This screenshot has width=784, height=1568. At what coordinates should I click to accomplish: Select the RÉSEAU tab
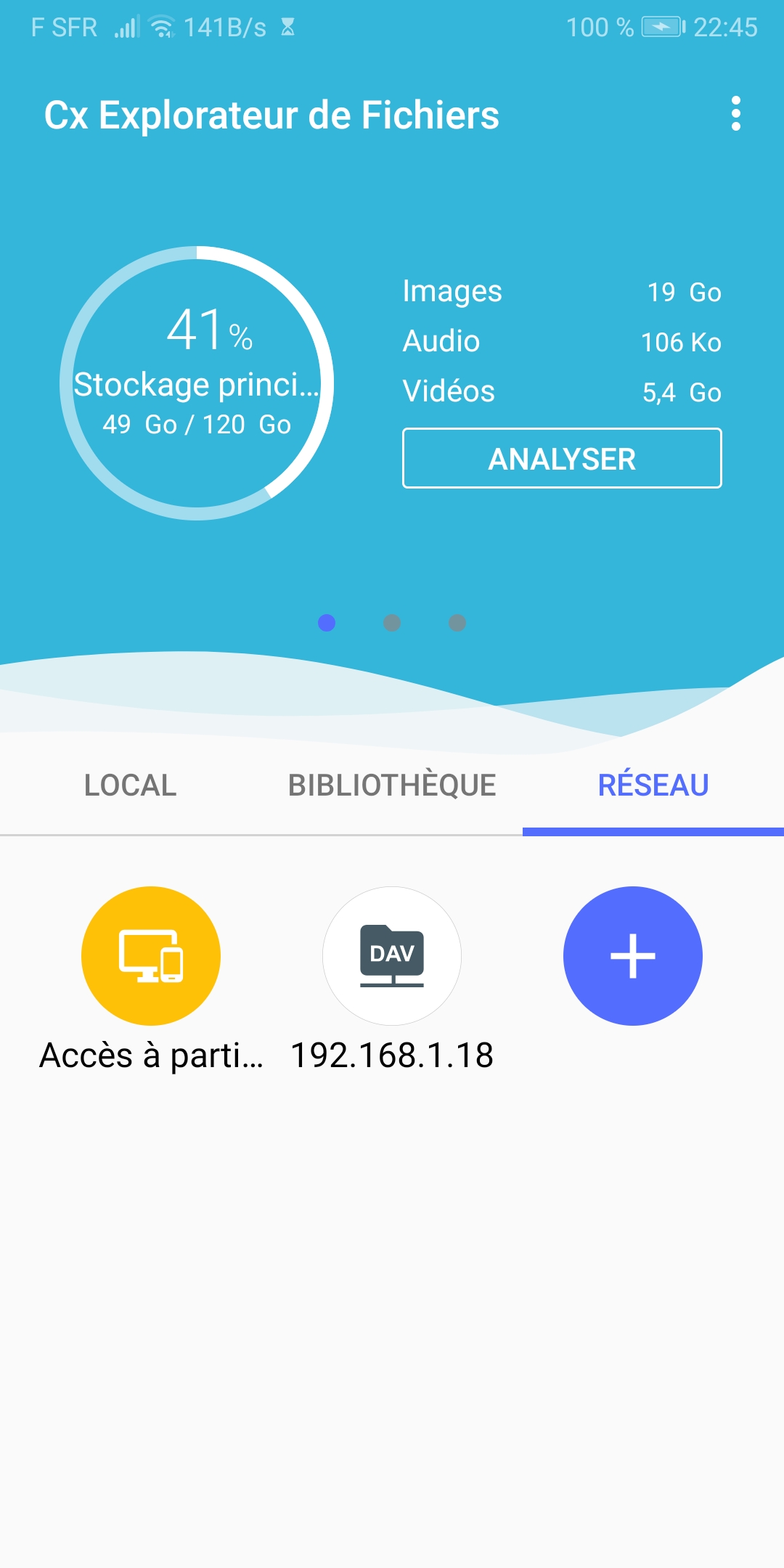653,785
